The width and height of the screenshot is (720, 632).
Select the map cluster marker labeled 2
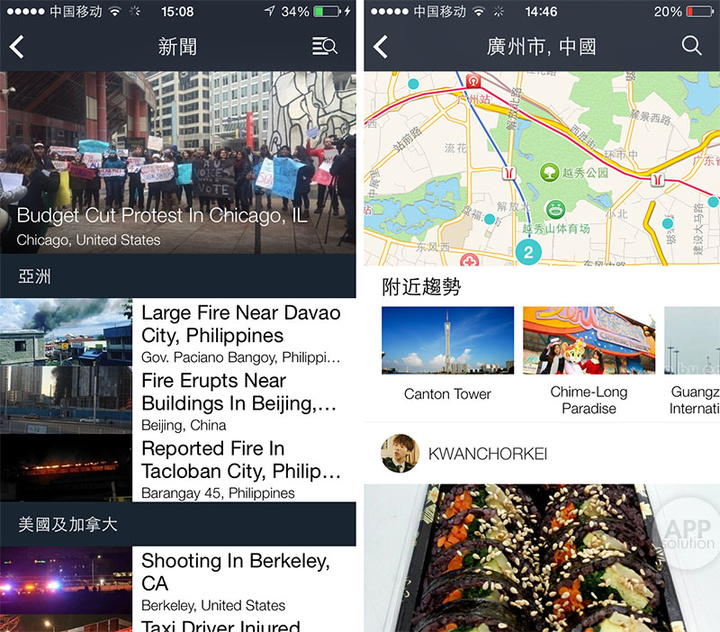(x=529, y=252)
